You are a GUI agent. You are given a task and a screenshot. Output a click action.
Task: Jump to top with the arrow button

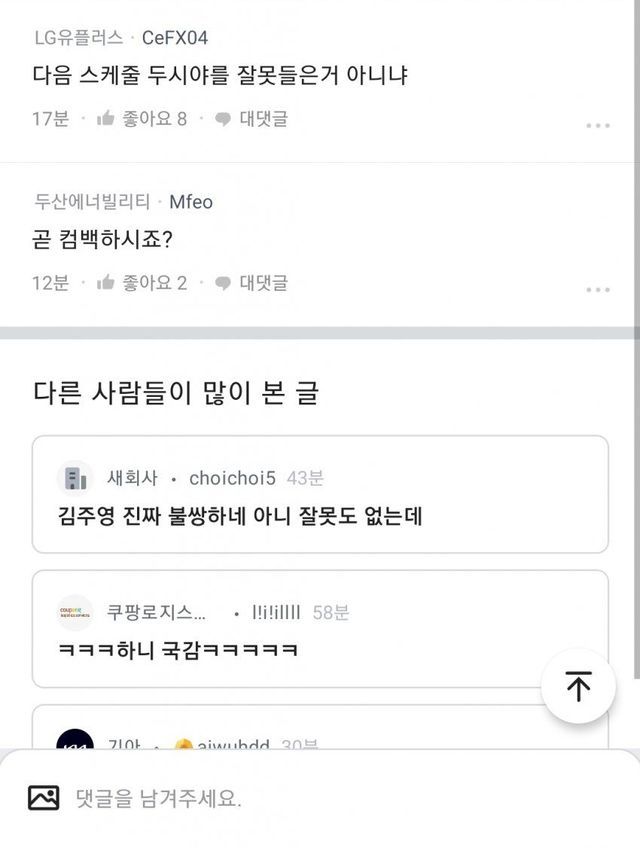point(578,686)
